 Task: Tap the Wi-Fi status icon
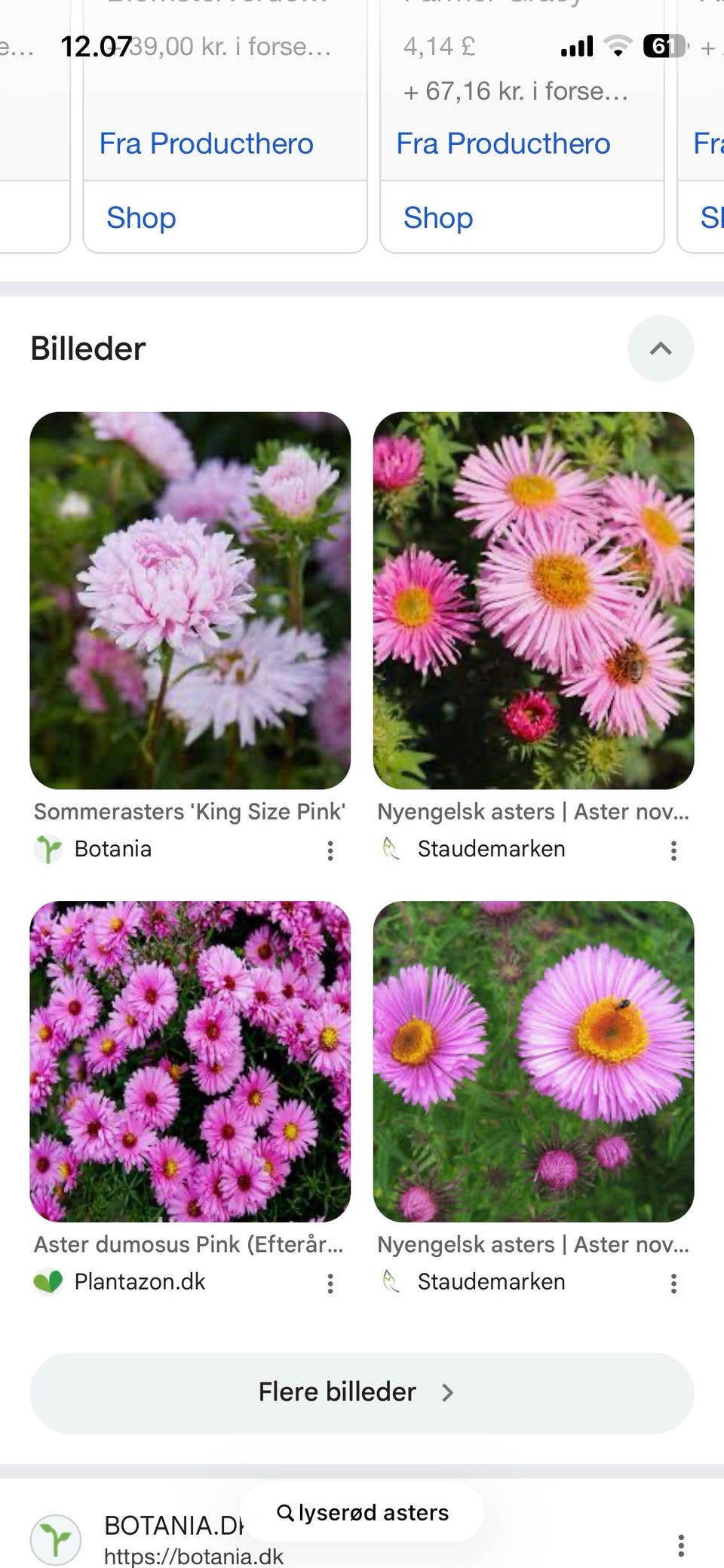[617, 47]
